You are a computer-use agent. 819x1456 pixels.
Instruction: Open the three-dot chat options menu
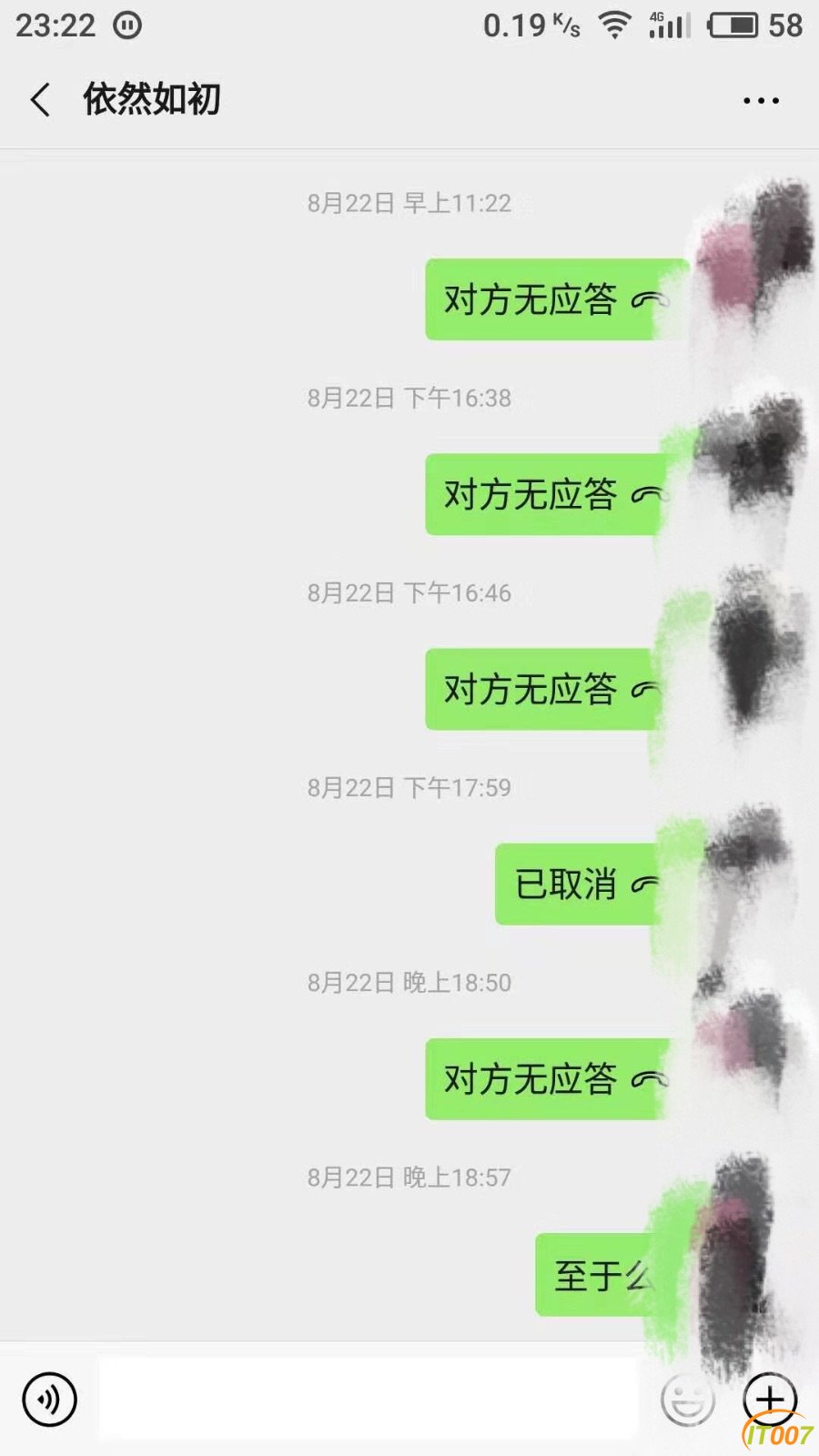click(x=760, y=100)
